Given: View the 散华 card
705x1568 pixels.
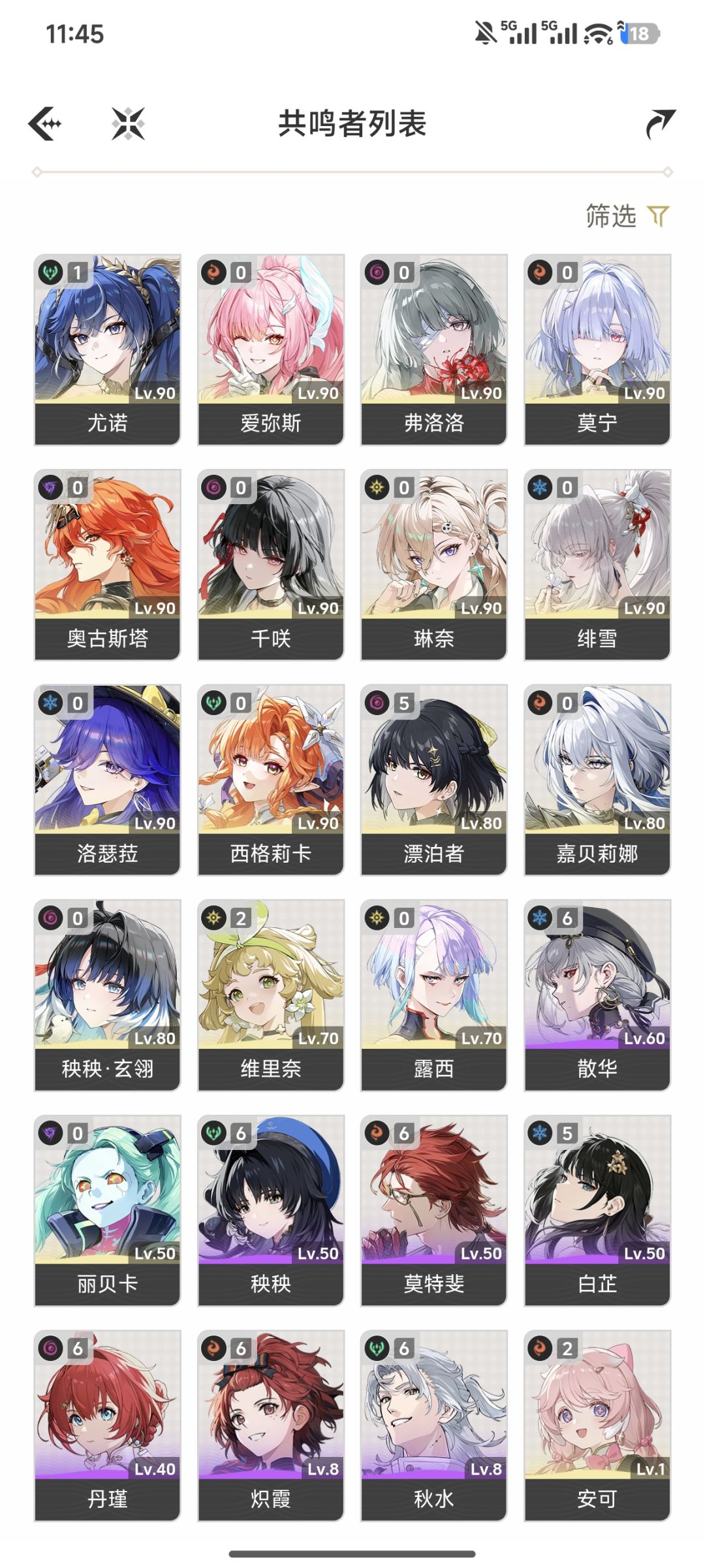Looking at the screenshot, I should click(x=597, y=995).
